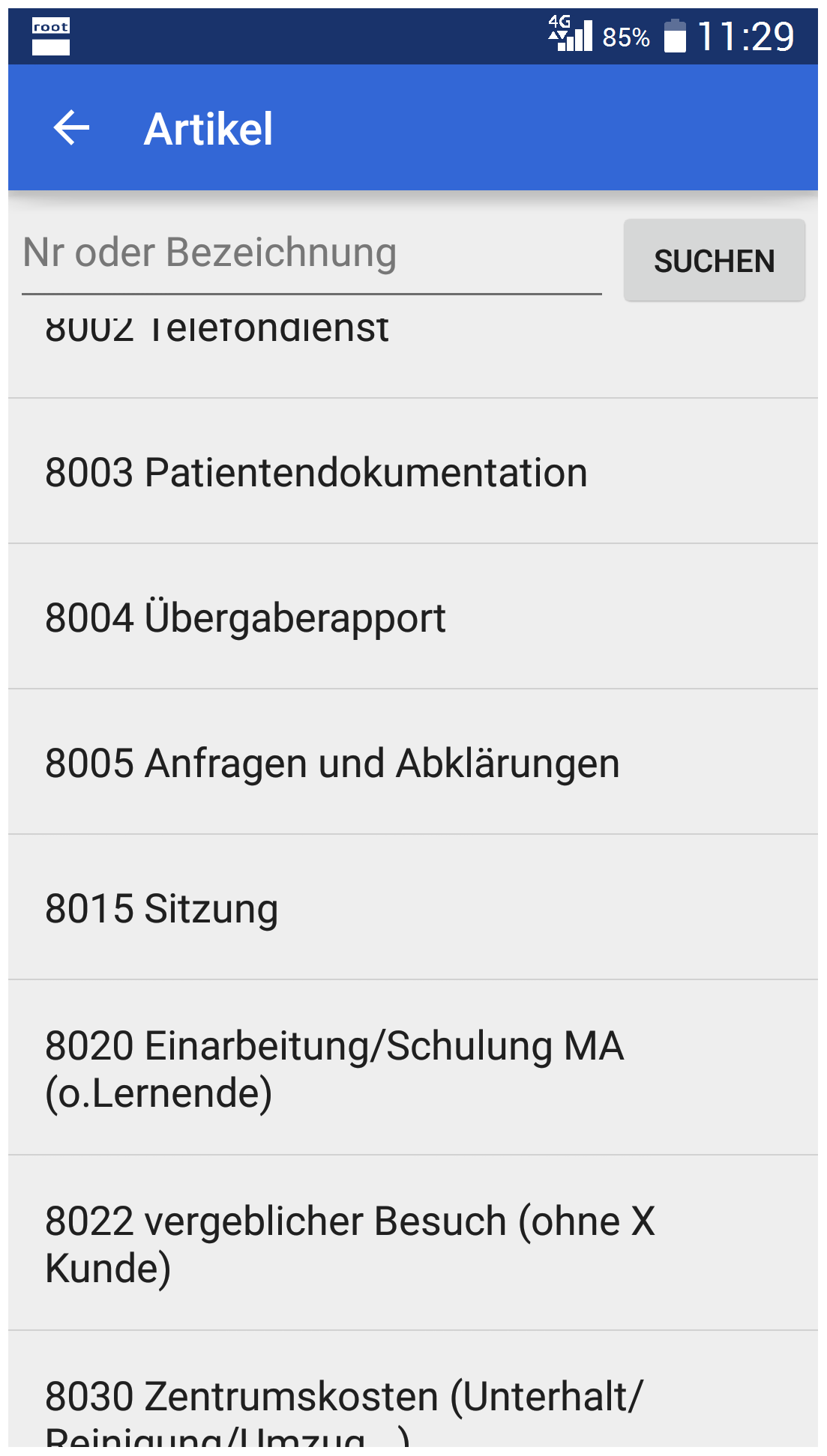This screenshot has height=1456, width=827.
Task: Choose 8004 Übergaberapport
Action: pos(413,617)
